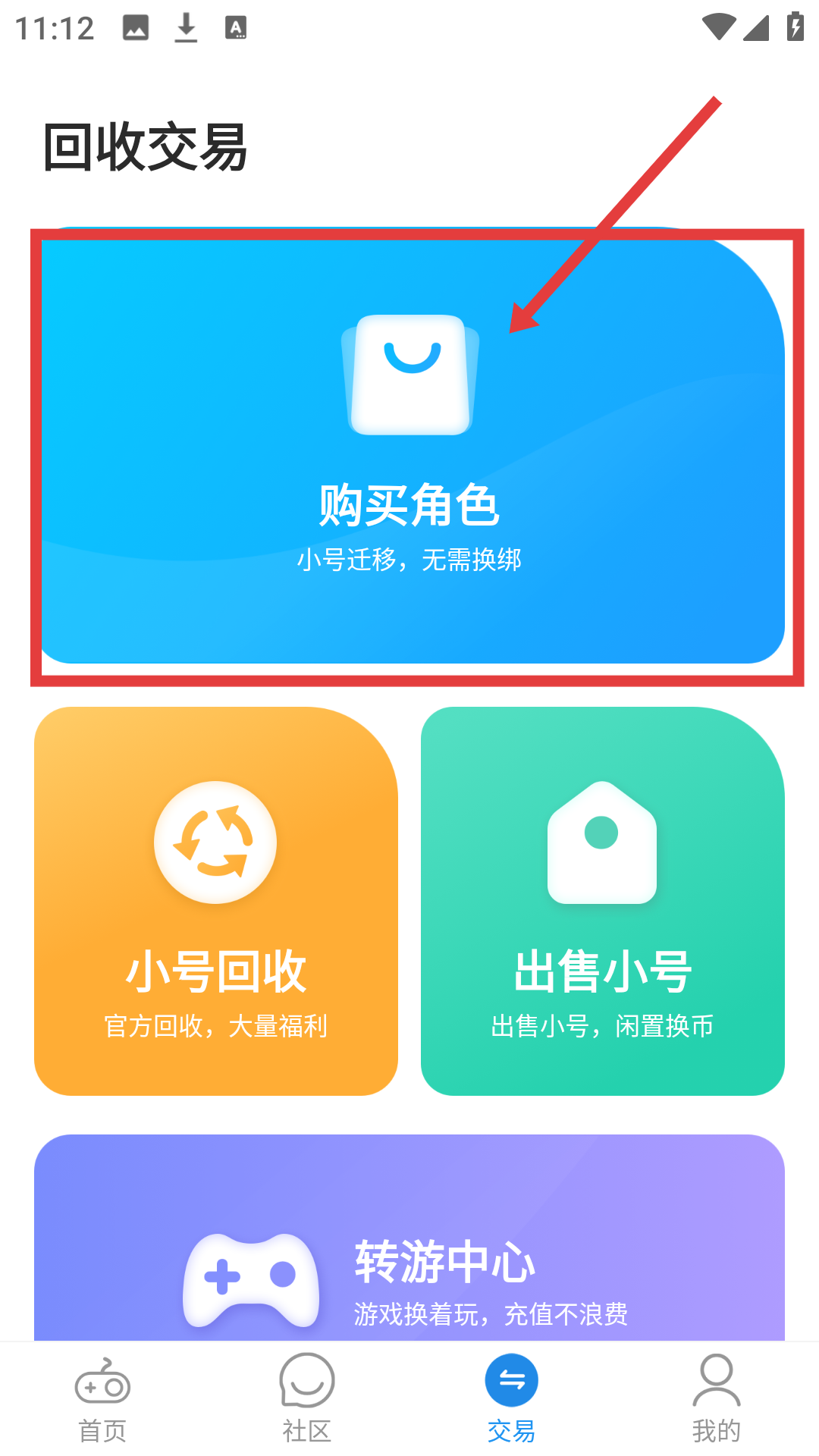
Task: Select the 出售小号 card
Action: 603,901
